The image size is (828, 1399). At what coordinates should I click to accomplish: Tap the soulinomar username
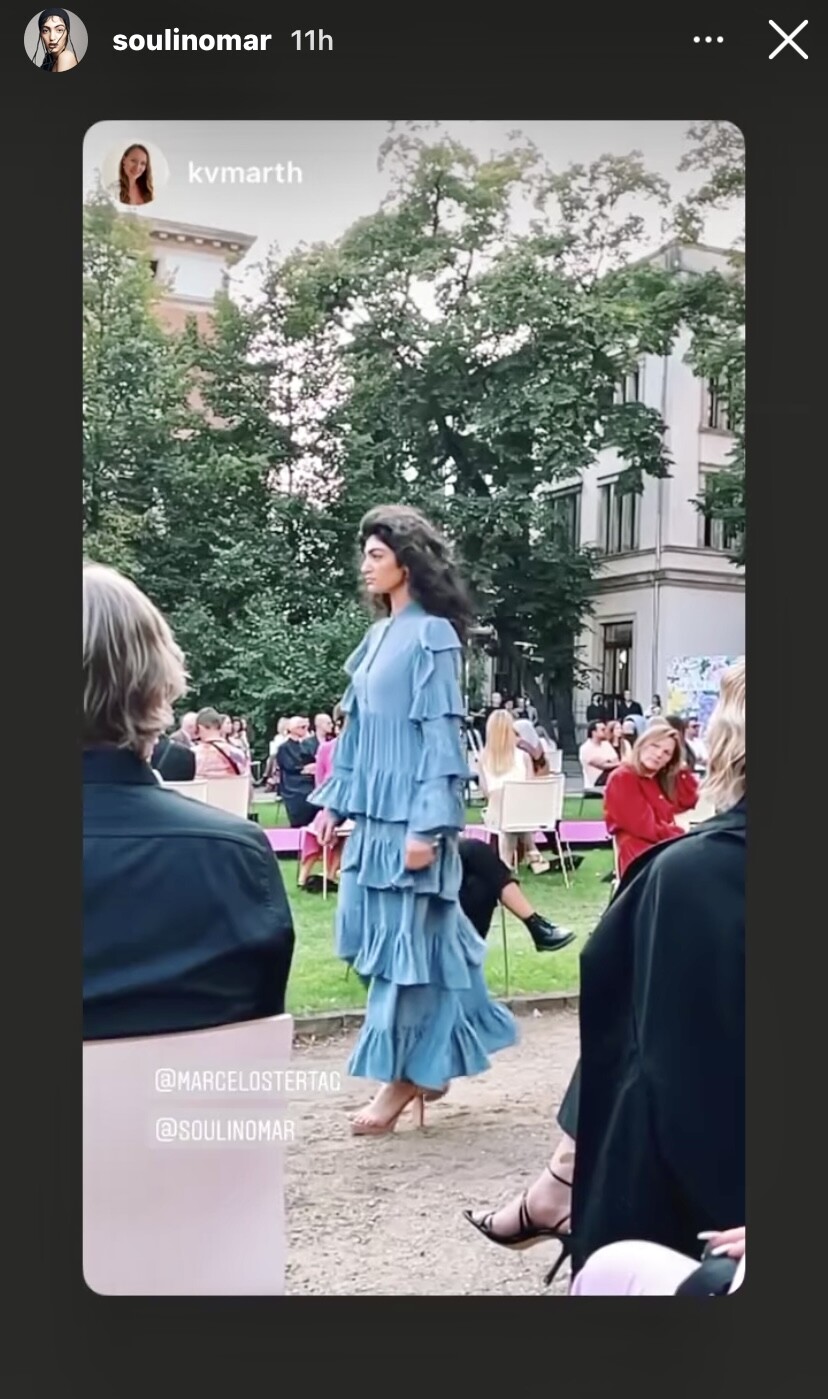click(192, 41)
